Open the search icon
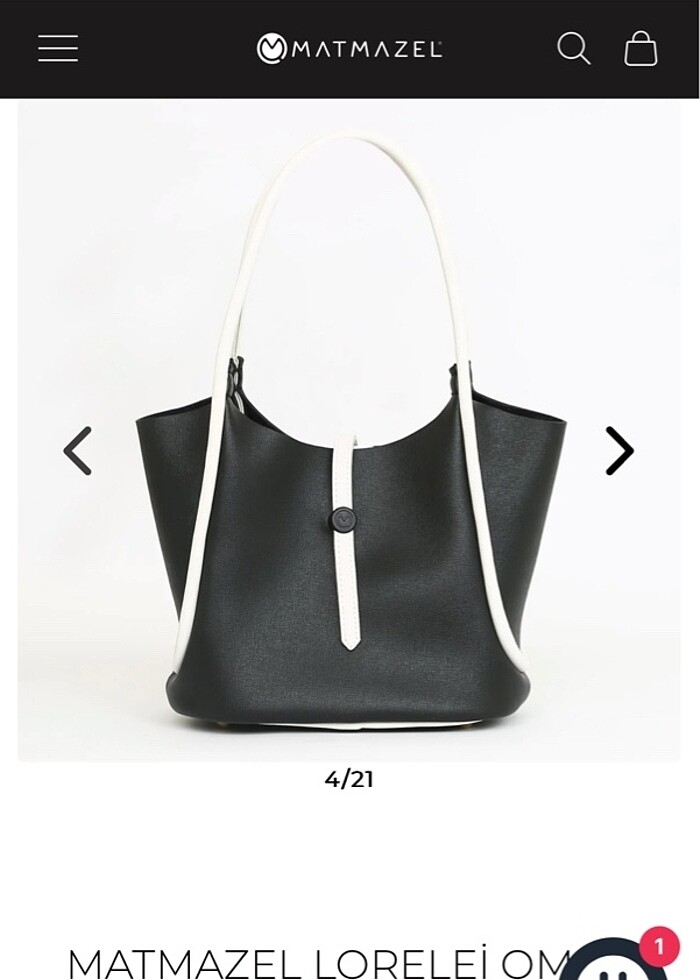Viewport: 700px width, 980px height. pyautogui.click(x=573, y=48)
